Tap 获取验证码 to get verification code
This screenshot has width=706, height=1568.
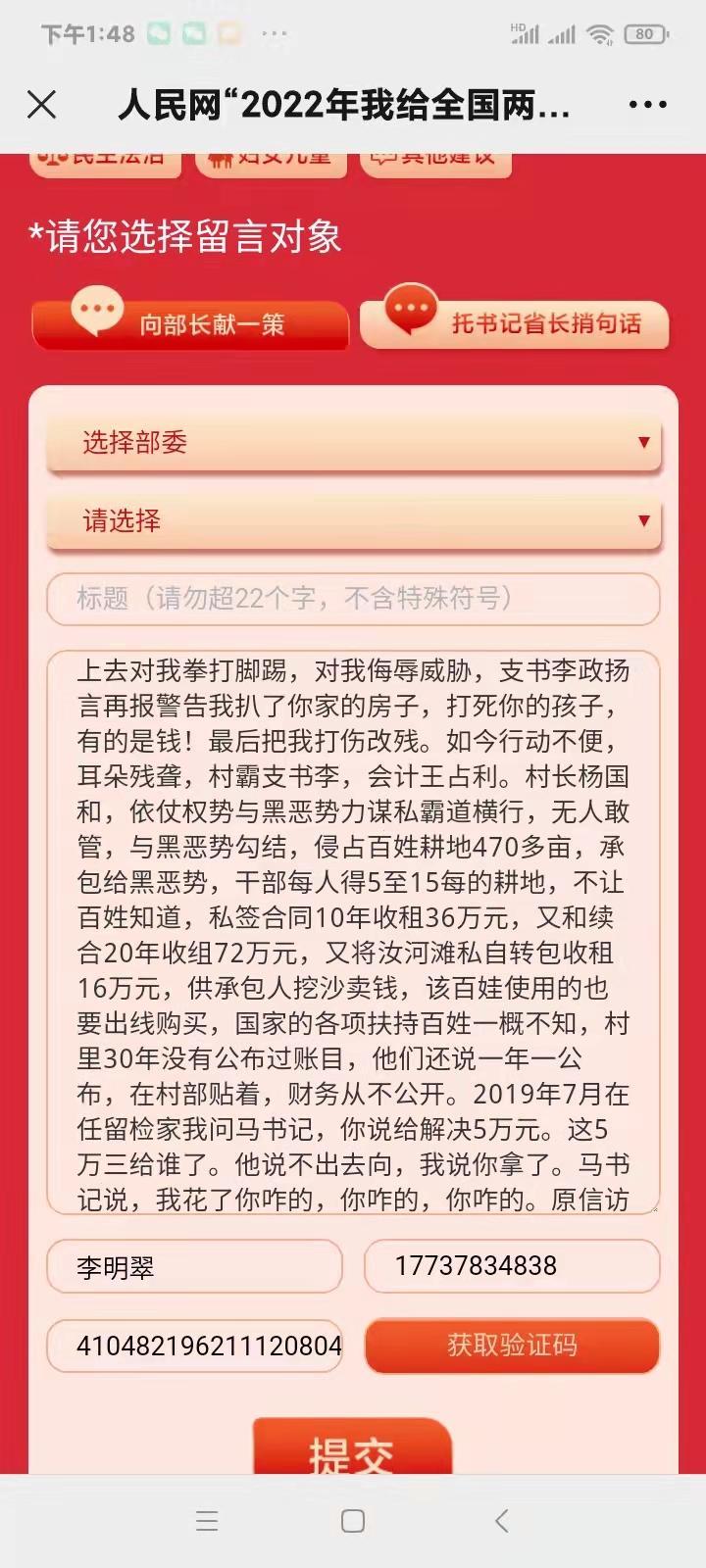(512, 1345)
